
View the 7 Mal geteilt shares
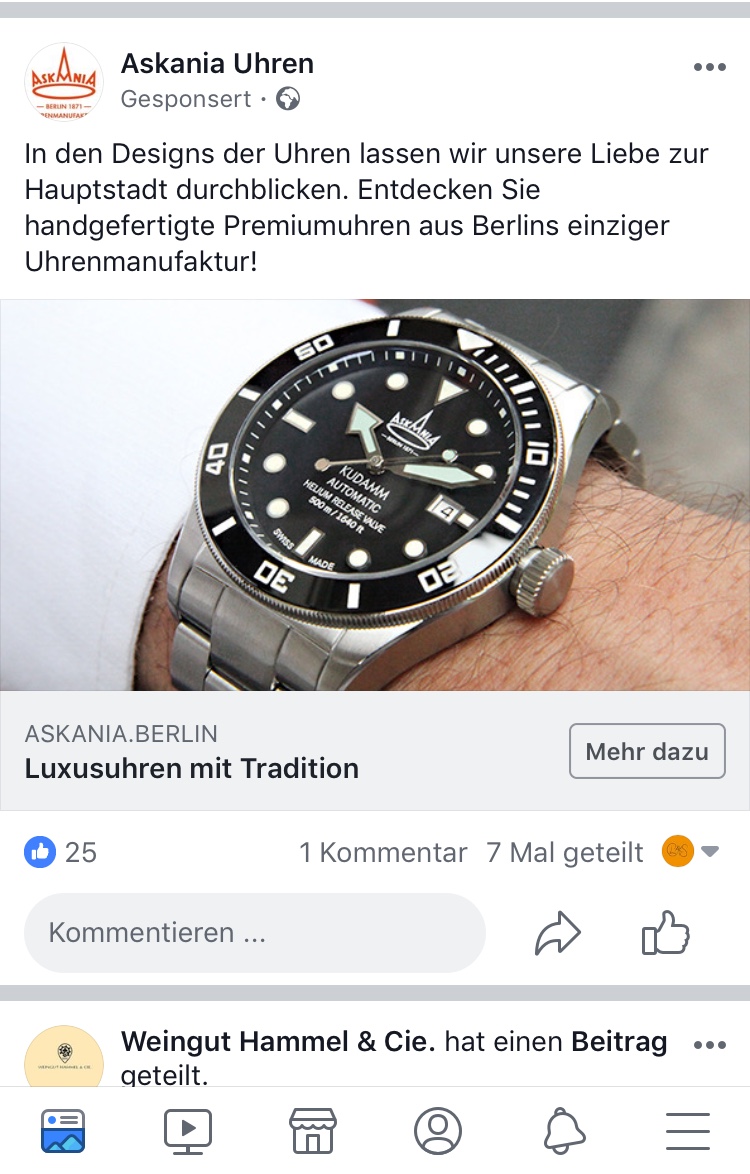(565, 852)
